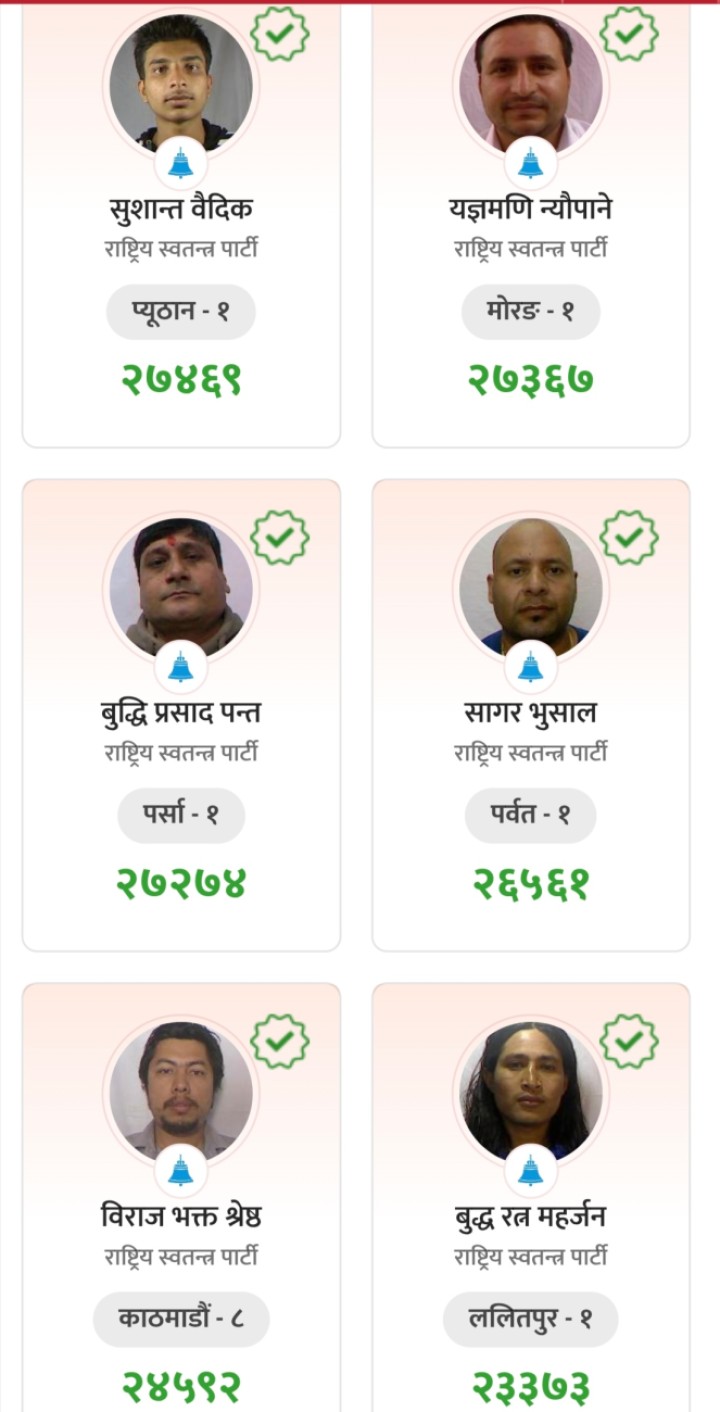
Task: Select the पर्सा - १ constituency chip
Action: [x=181, y=816]
